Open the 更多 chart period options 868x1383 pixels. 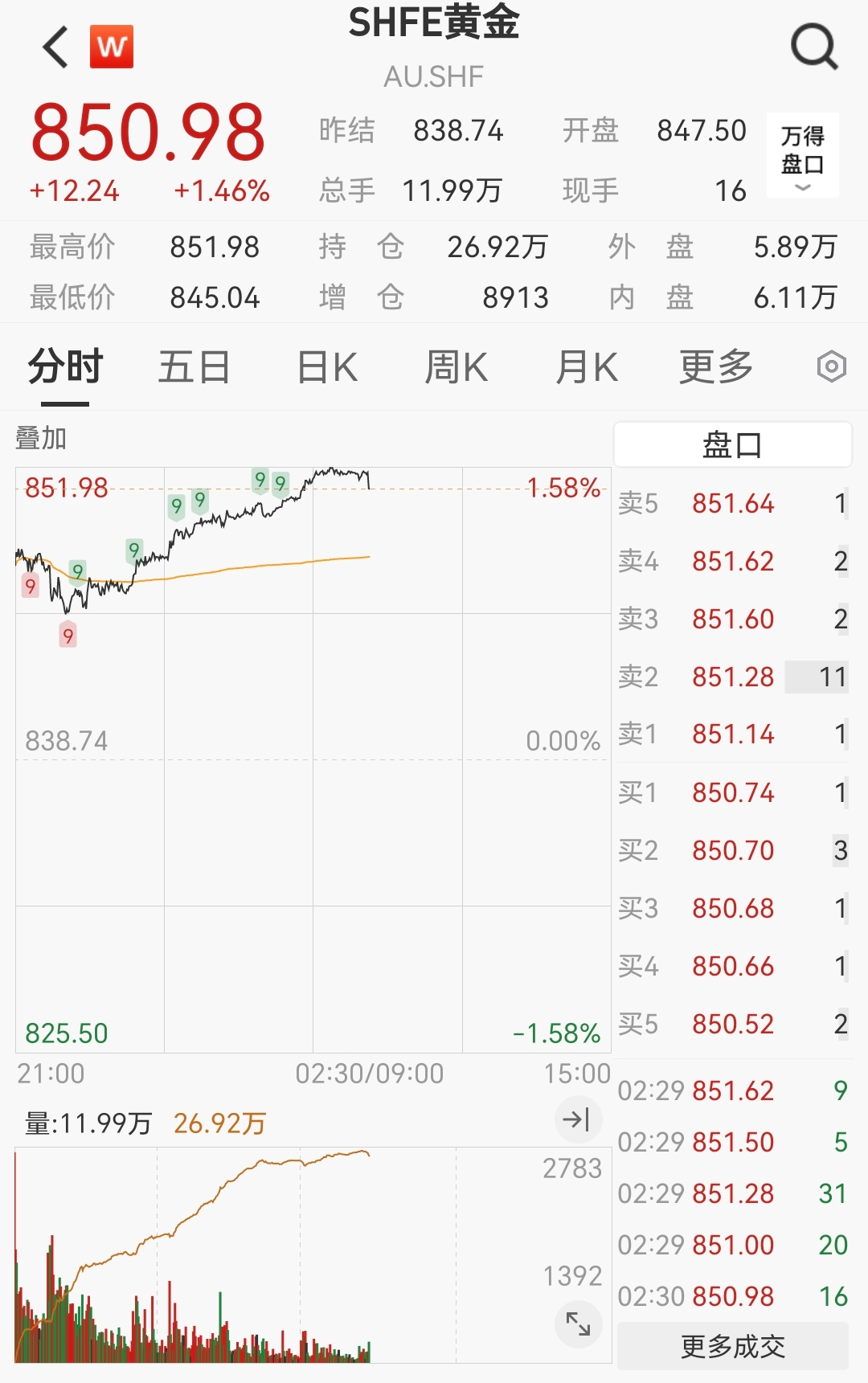pos(715,368)
